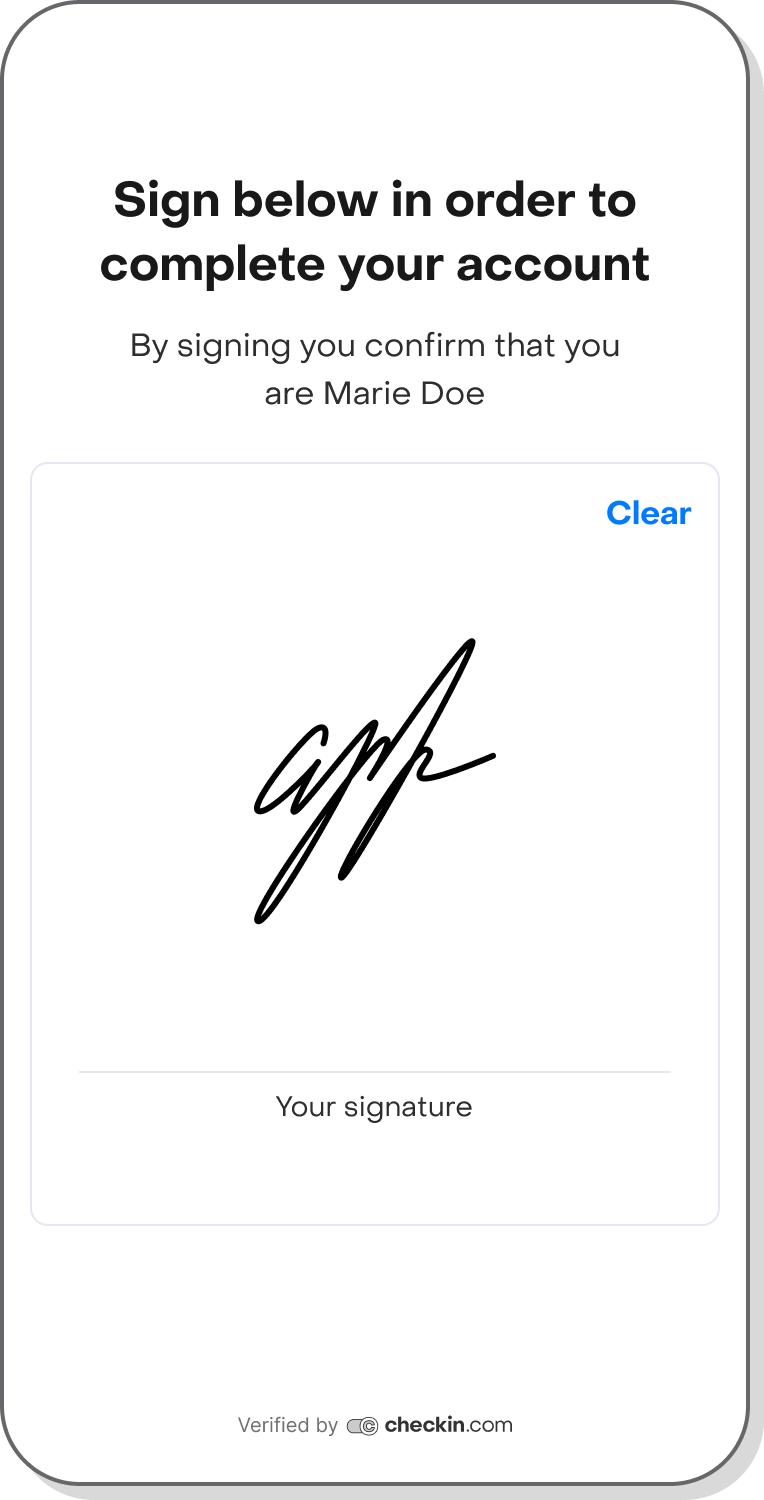The width and height of the screenshot is (764, 1500).
Task: Clear the drawn signature
Action: [648, 513]
